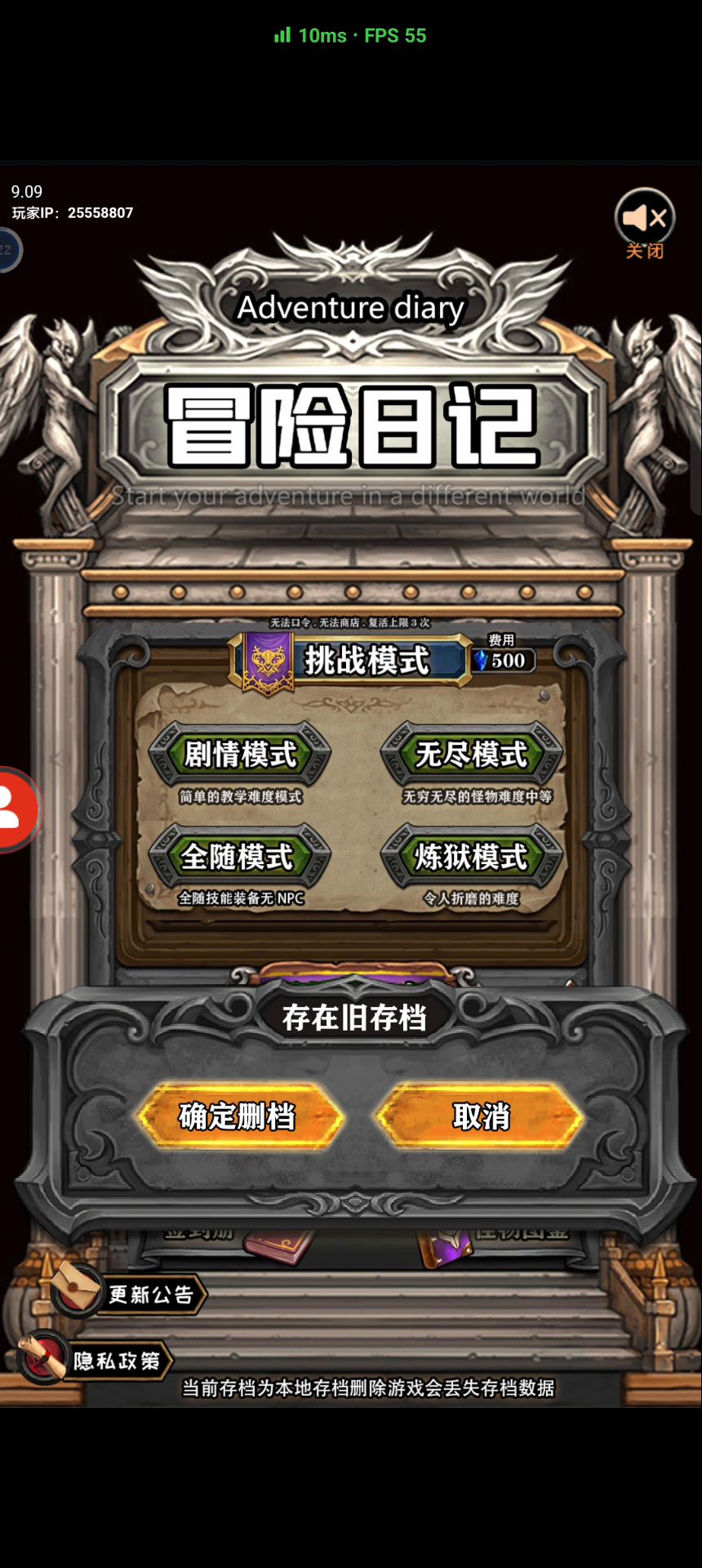Open 挑战模式 challenge mode

point(351,660)
